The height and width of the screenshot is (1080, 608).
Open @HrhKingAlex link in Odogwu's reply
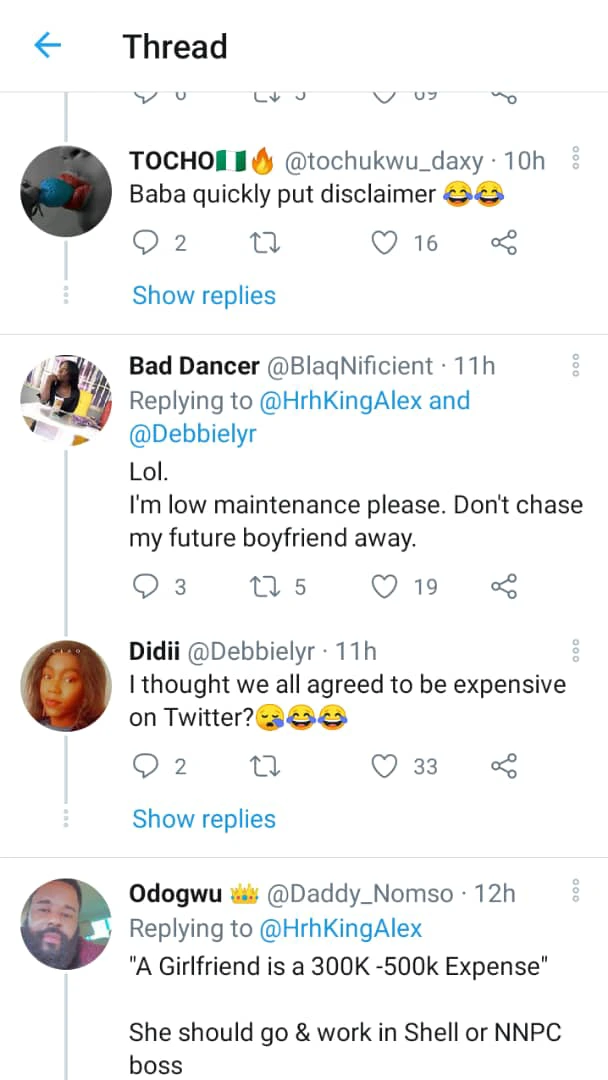click(340, 929)
